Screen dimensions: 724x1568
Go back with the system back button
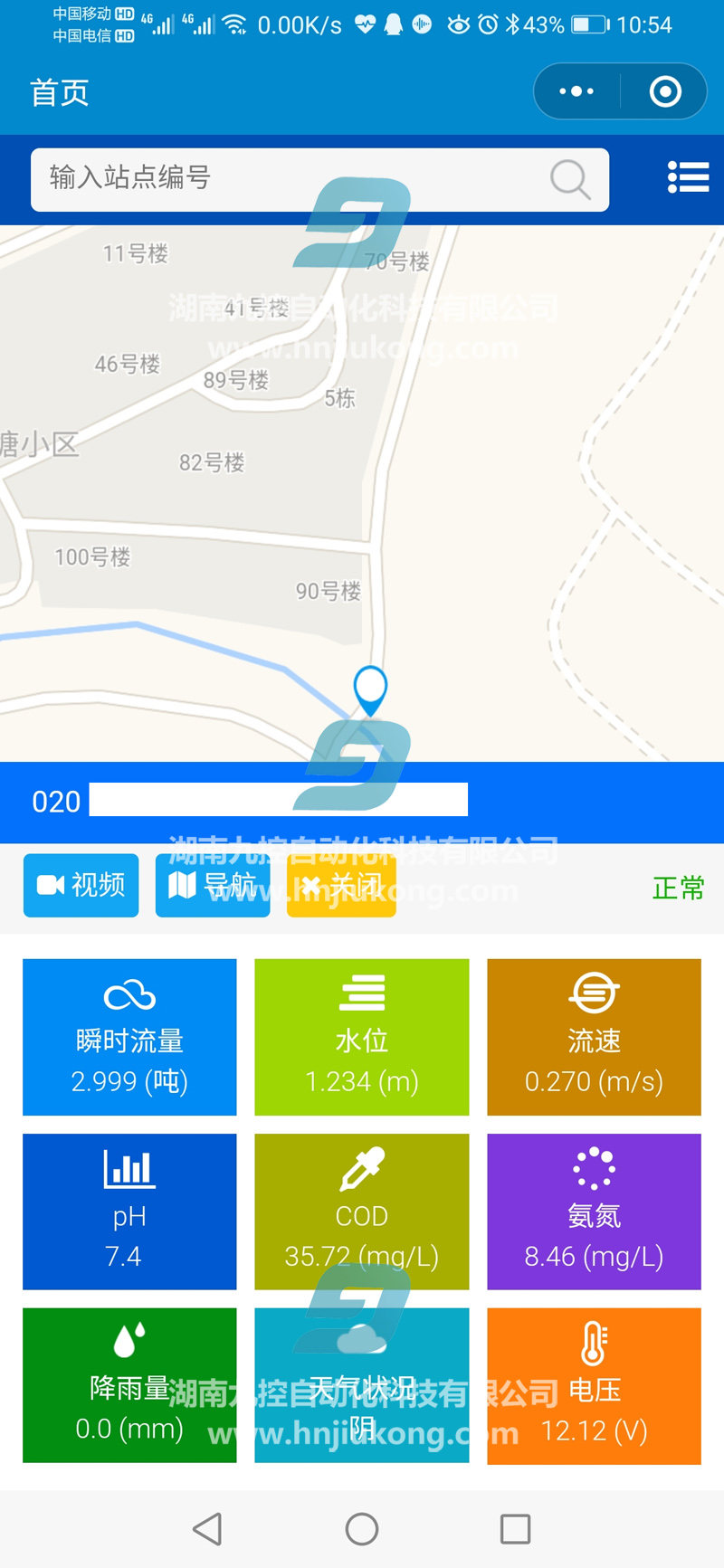click(208, 1529)
